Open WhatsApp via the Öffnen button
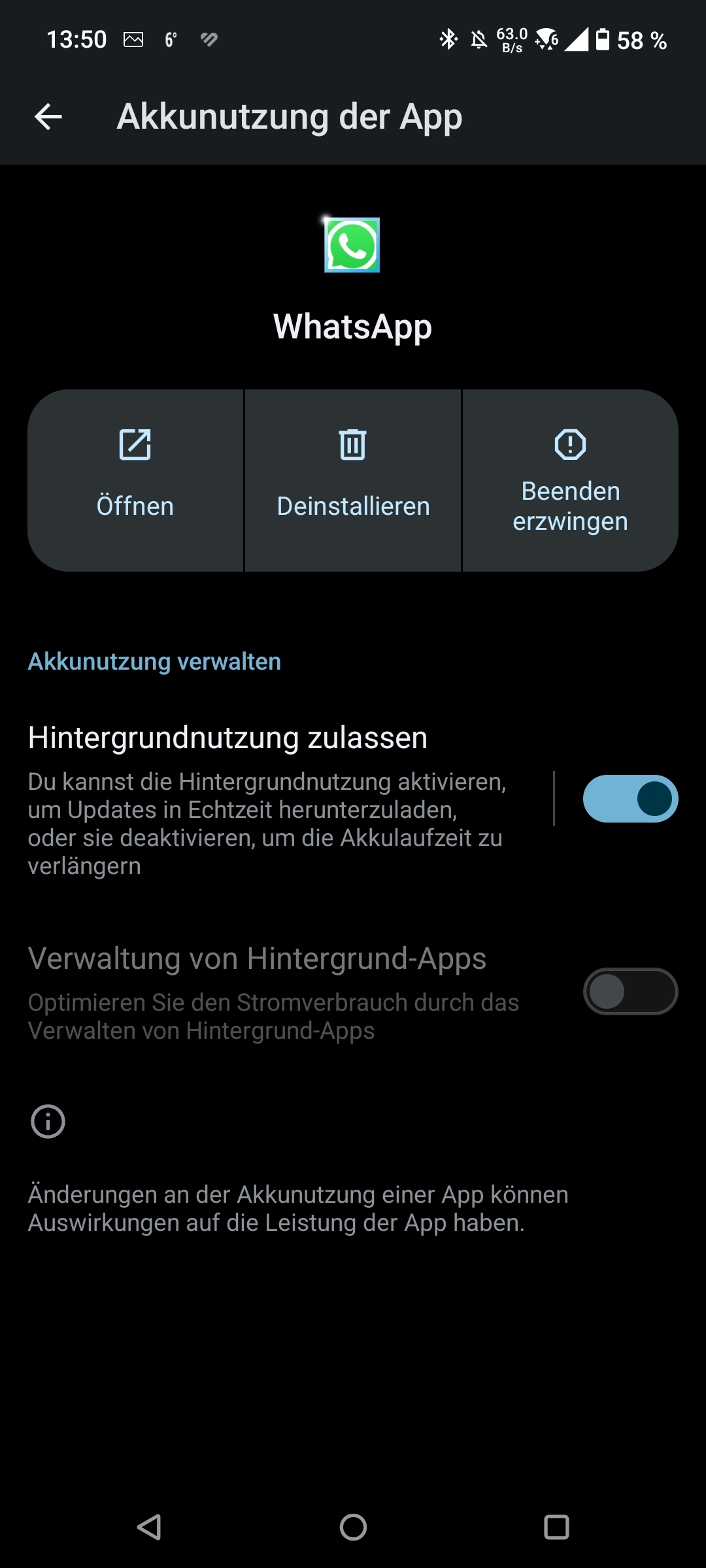 tap(135, 480)
